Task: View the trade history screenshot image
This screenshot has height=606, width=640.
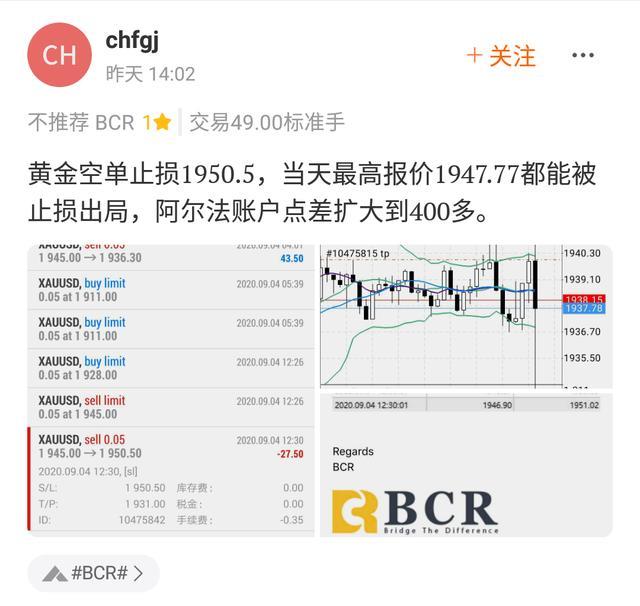Action: coord(171,391)
